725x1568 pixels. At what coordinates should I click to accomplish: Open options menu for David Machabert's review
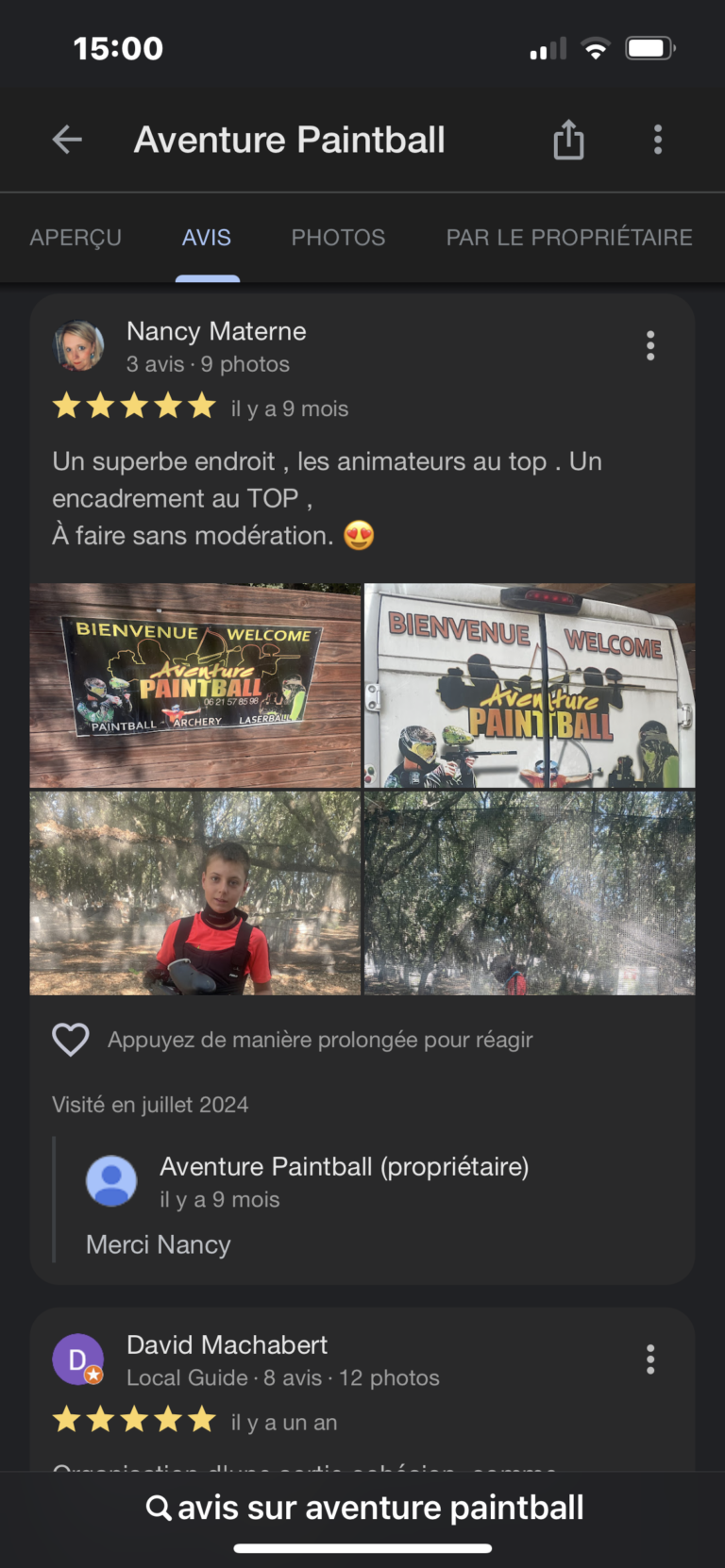coord(649,1359)
